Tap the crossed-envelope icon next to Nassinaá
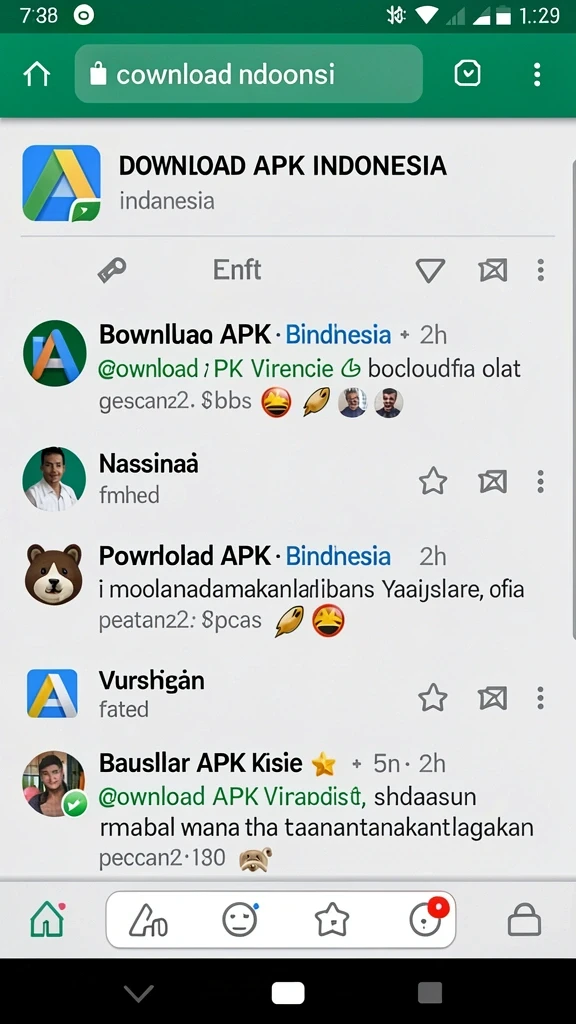 [493, 482]
